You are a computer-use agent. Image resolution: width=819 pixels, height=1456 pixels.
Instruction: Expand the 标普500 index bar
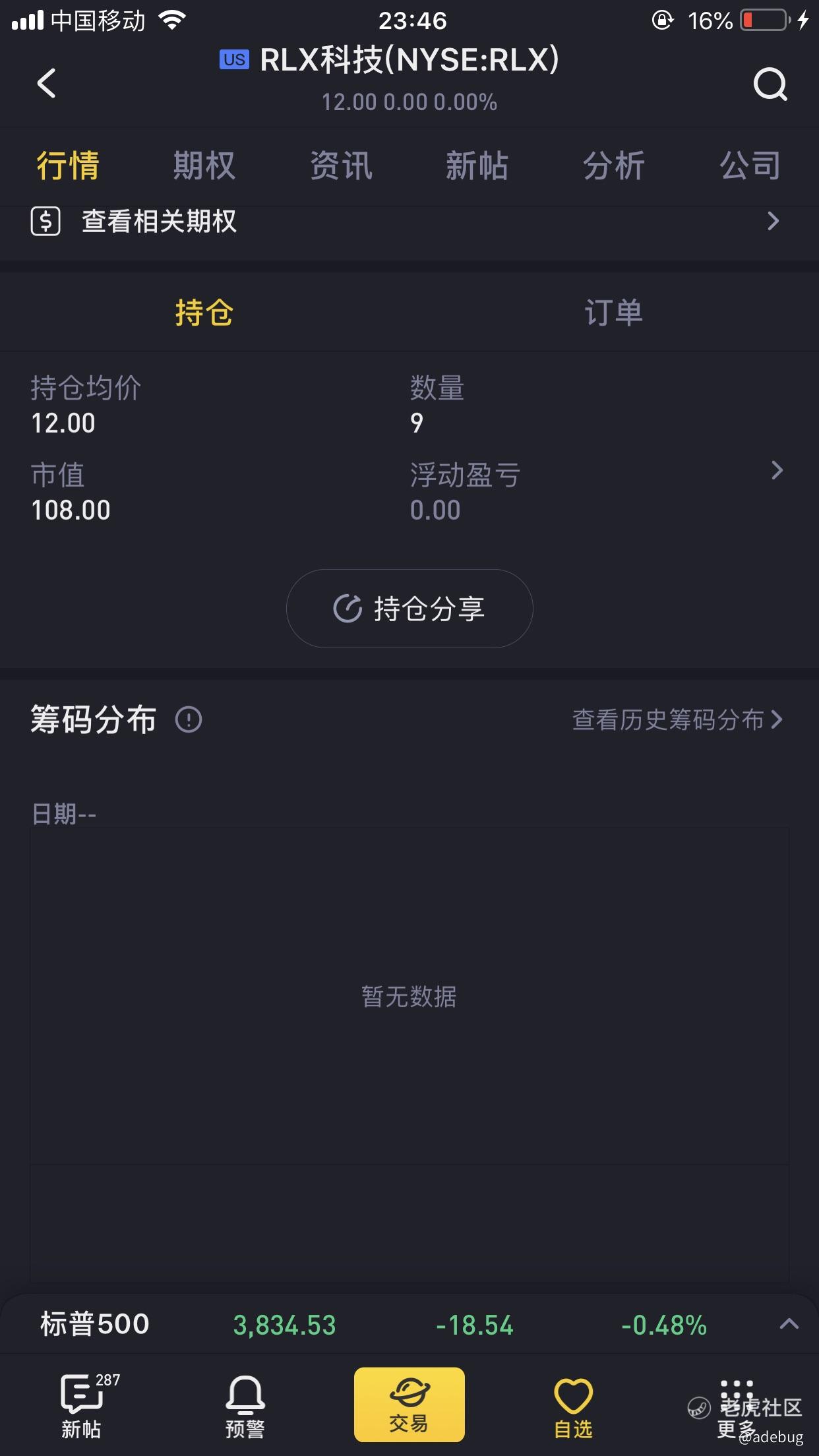click(x=789, y=1324)
